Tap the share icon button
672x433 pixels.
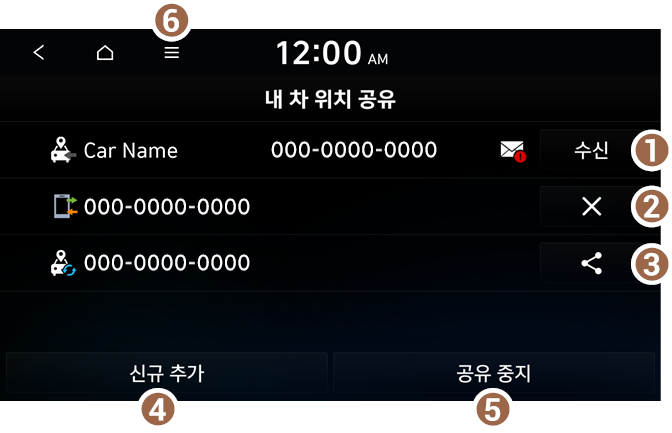tap(591, 263)
